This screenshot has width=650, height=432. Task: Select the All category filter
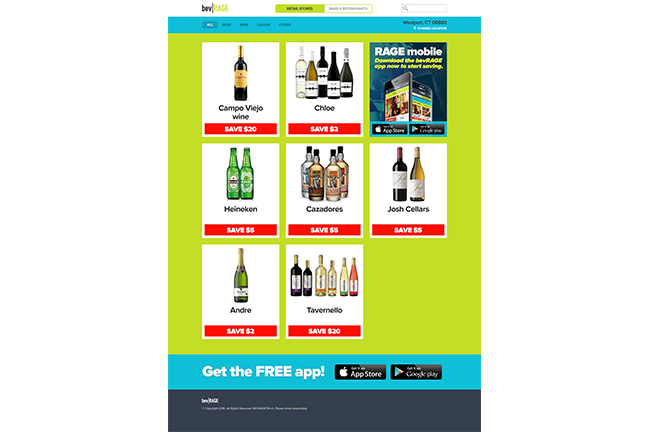210,24
